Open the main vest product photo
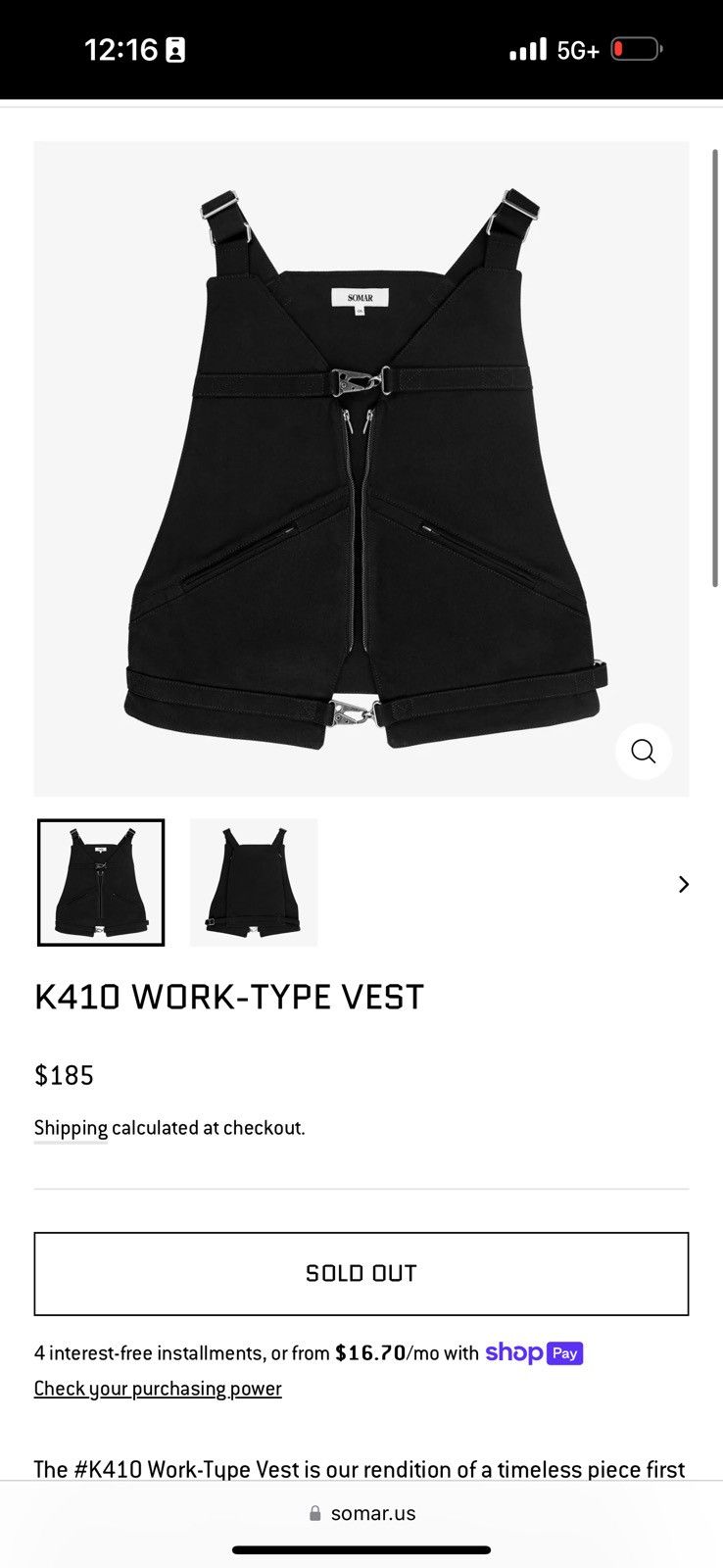Viewport: 723px width, 1568px height. pyautogui.click(x=361, y=468)
